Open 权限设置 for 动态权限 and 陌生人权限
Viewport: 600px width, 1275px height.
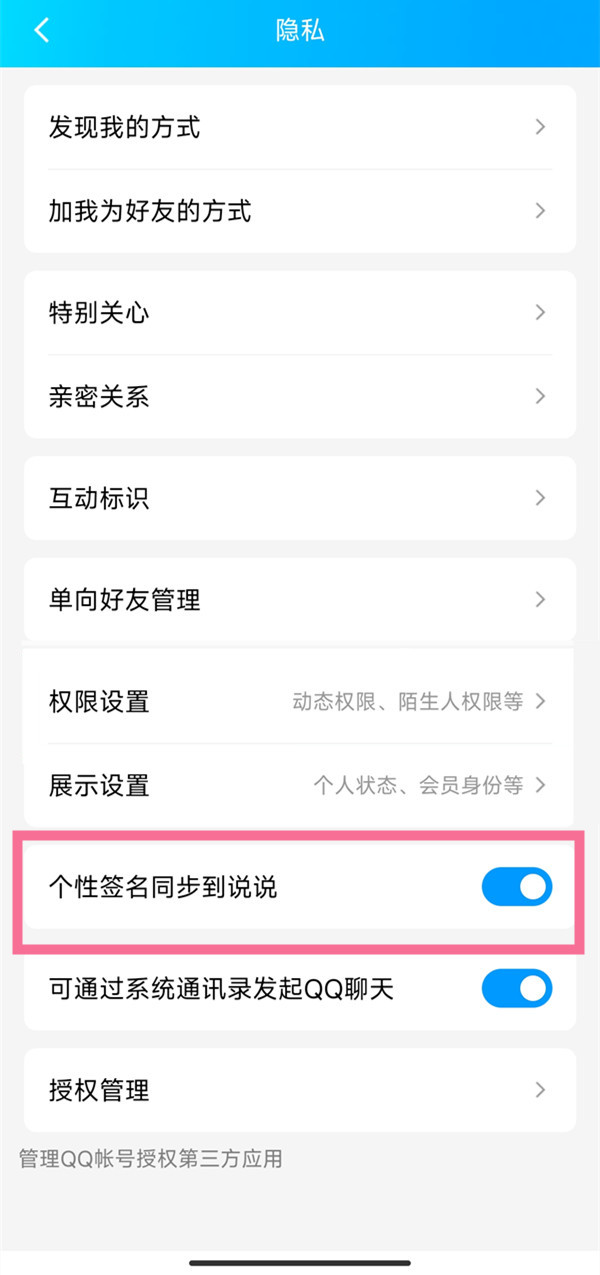[299, 701]
